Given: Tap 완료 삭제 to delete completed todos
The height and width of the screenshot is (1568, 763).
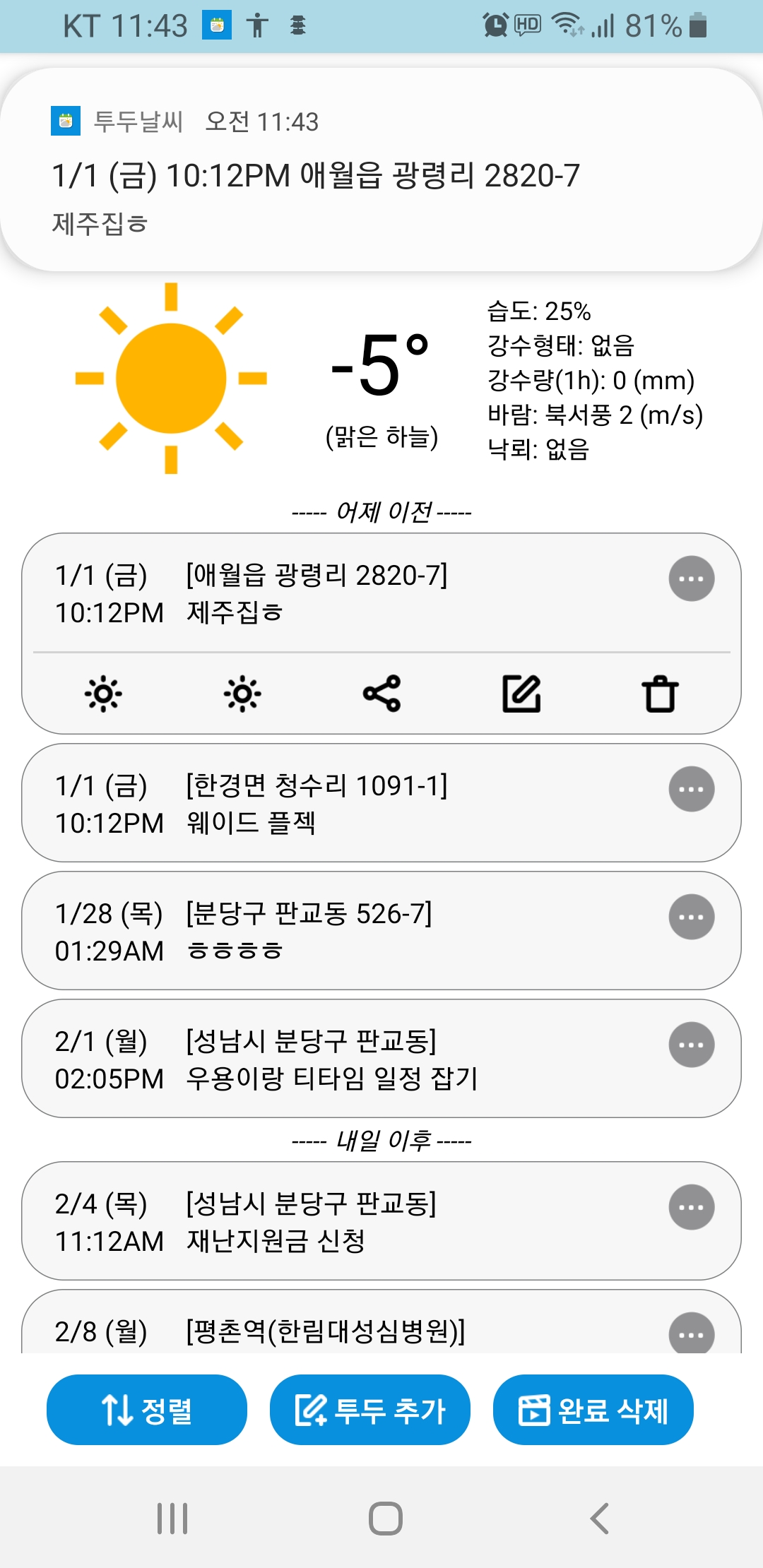Looking at the screenshot, I should pos(593,1410).
